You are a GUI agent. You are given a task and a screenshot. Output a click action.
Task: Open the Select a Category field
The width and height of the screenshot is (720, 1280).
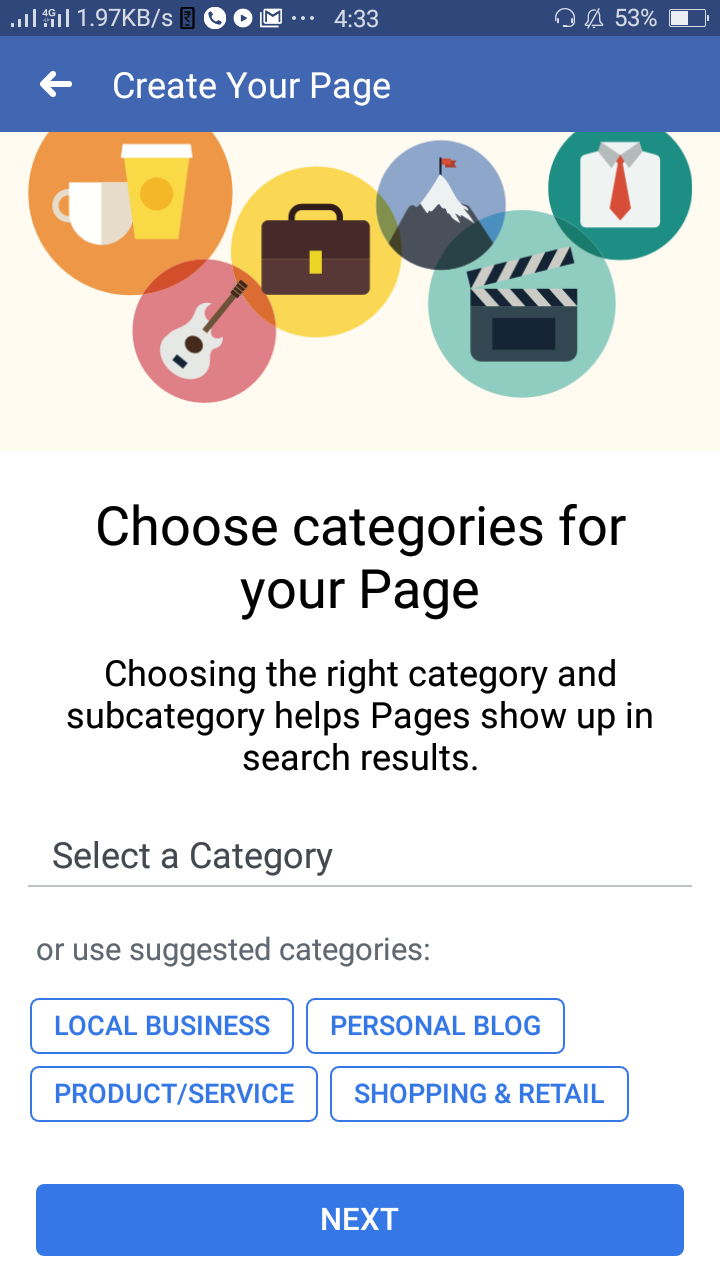coord(360,856)
